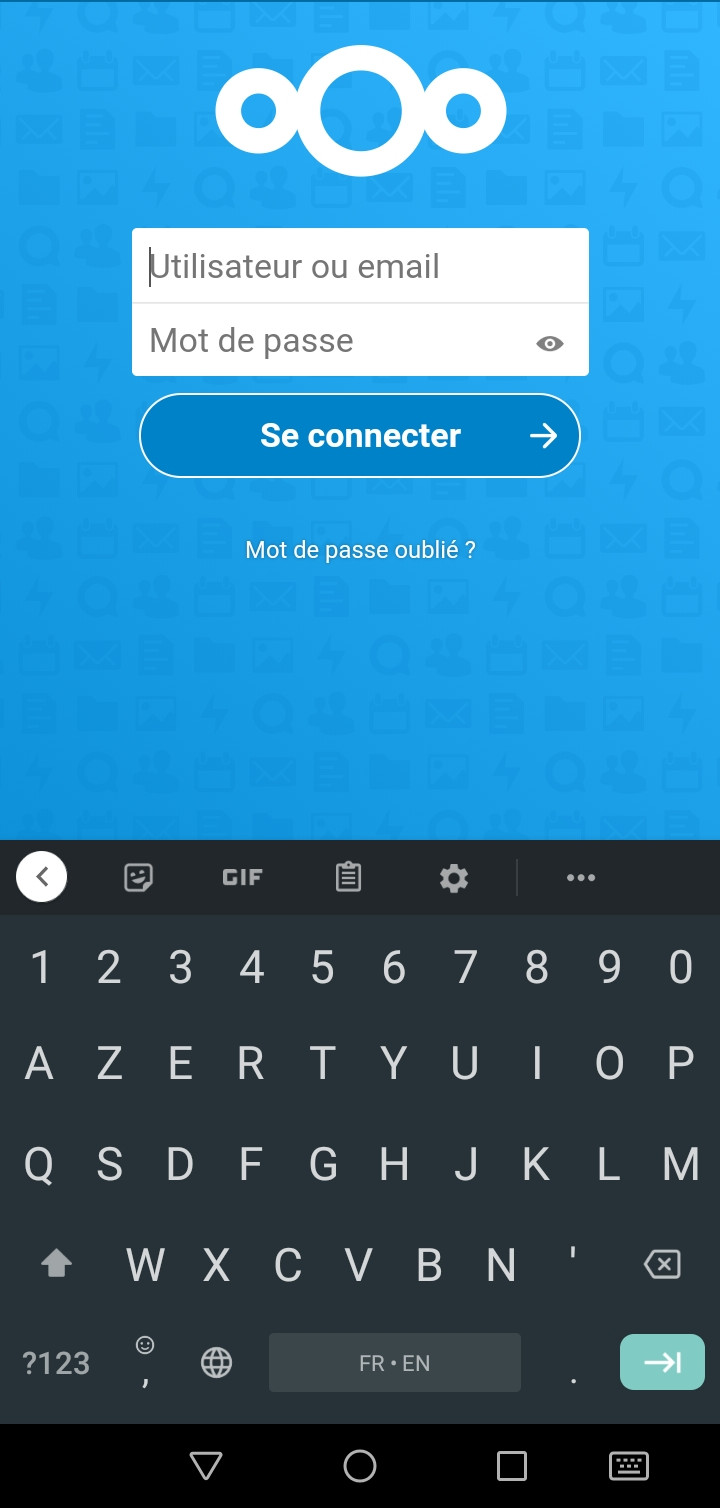Open the keyboard more options menu
720x1508 pixels.
(581, 877)
